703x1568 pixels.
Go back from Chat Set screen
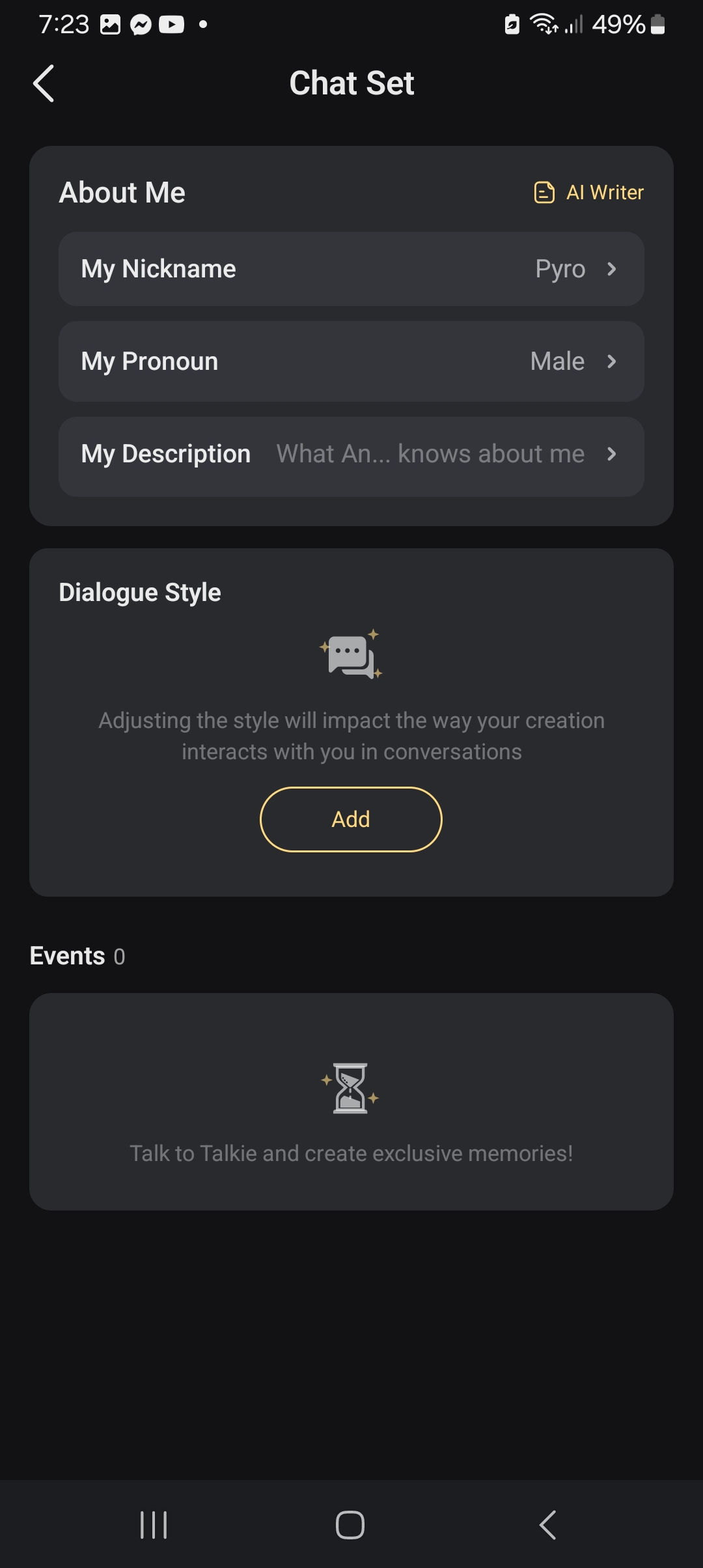pos(44,83)
